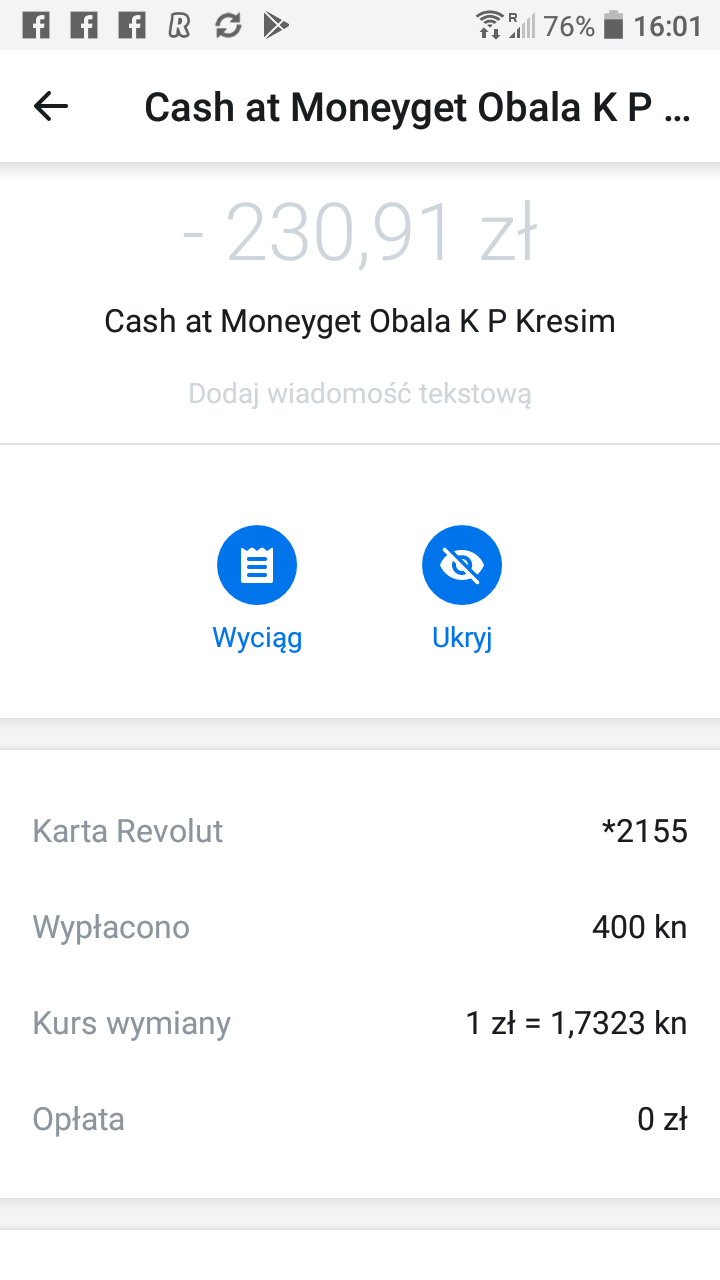The image size is (720, 1280).
Task: Tap the sync icon in the status bar
Action: click(228, 25)
